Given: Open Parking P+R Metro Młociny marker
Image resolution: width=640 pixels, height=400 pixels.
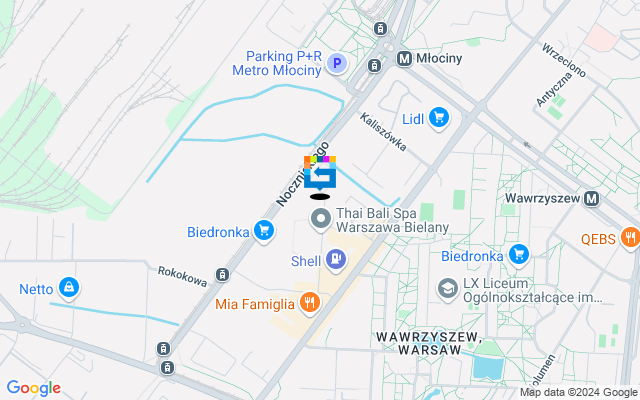Looking at the screenshot, I should (x=338, y=63).
